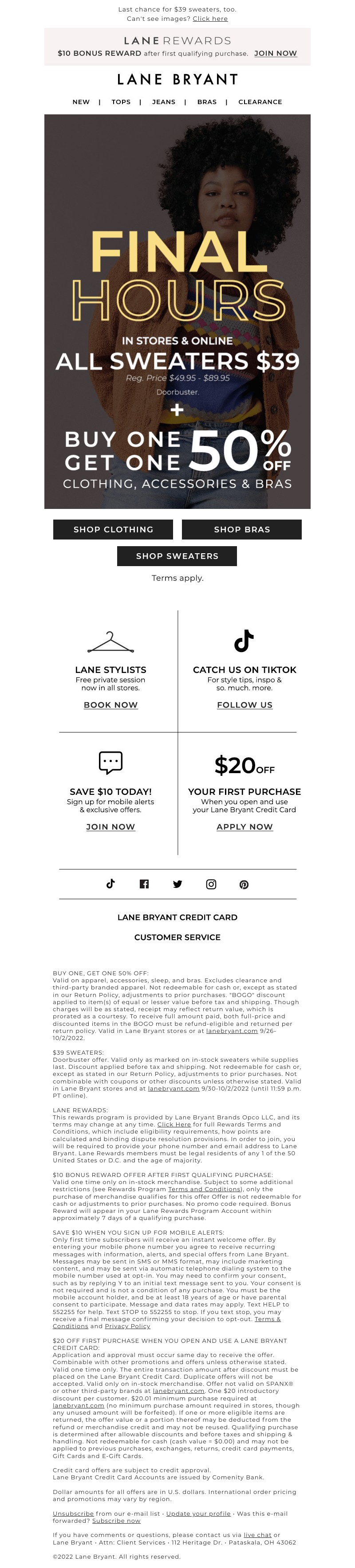Open the 'Click here' view images link
The height and width of the screenshot is (1568, 355).
click(210, 19)
